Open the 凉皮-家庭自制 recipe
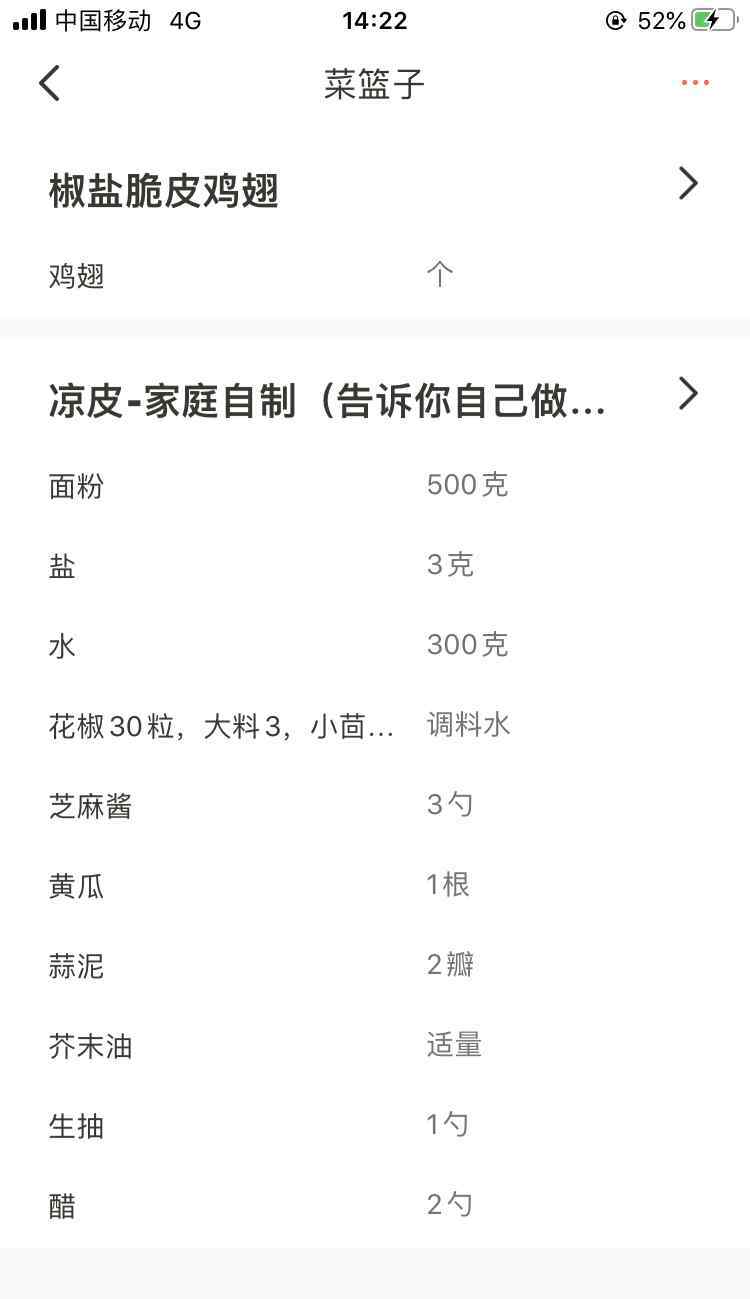 tap(686, 394)
